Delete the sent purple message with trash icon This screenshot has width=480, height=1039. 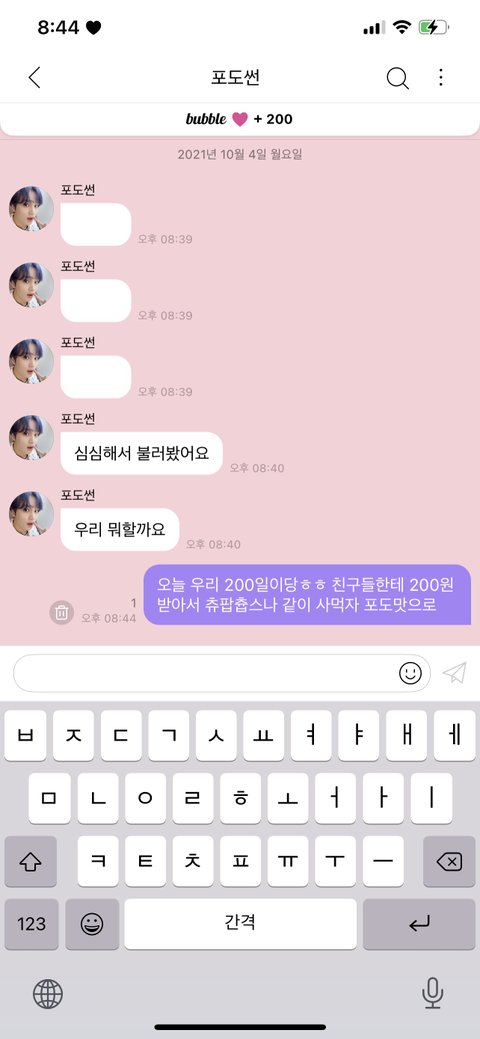point(62,612)
